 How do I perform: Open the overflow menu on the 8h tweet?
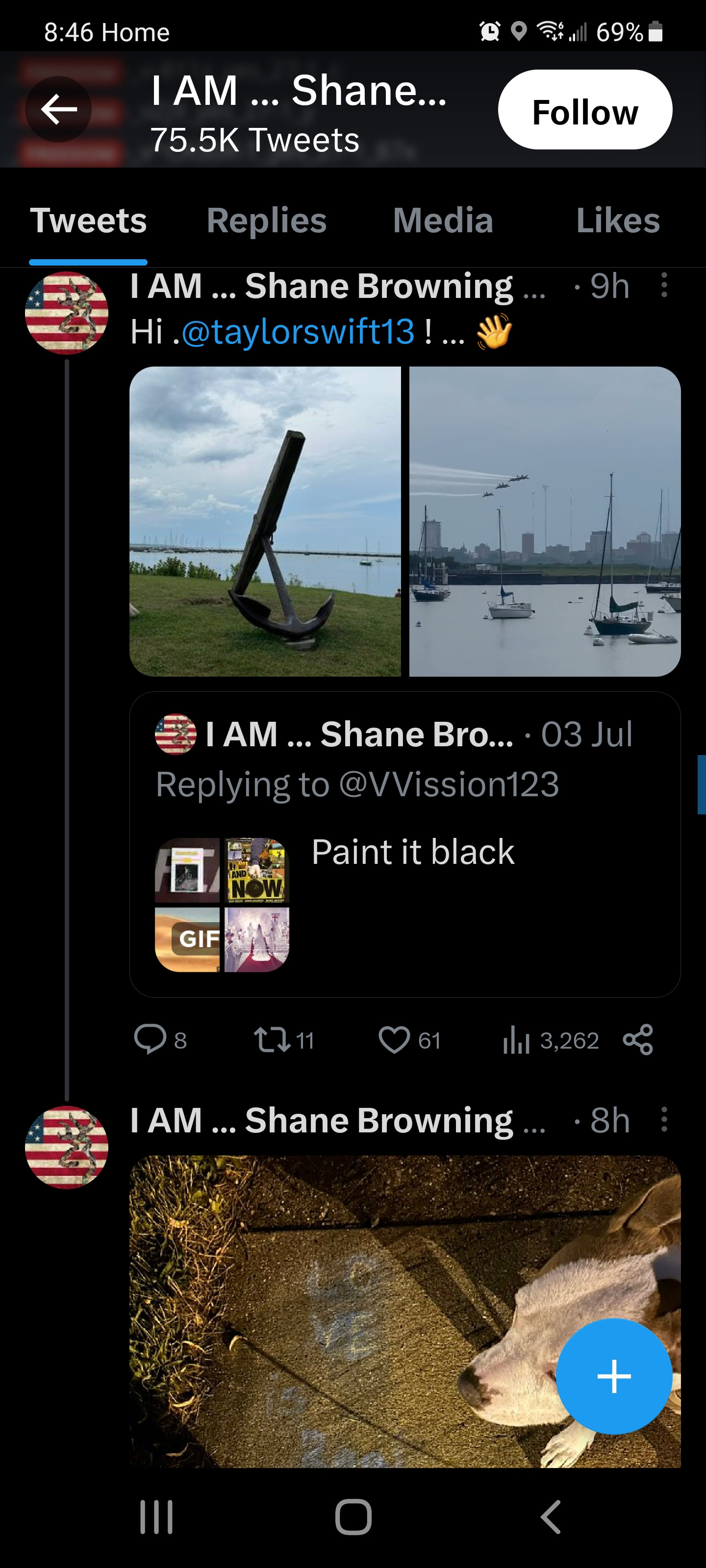point(664,1119)
